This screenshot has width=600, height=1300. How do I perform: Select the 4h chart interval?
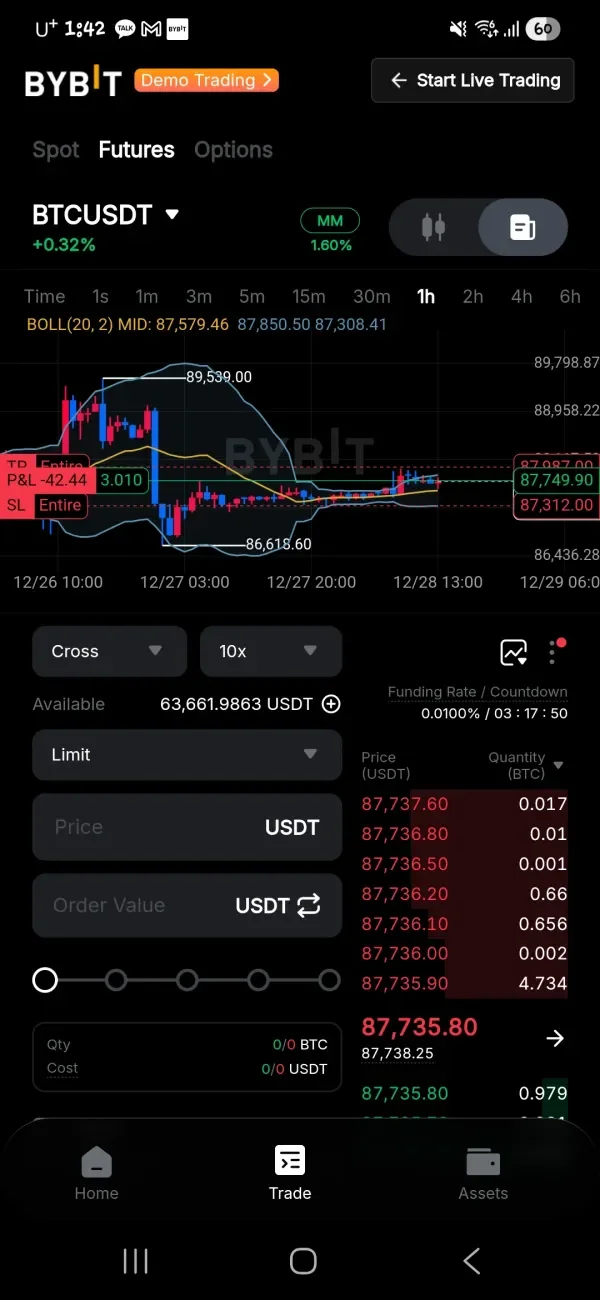[521, 296]
